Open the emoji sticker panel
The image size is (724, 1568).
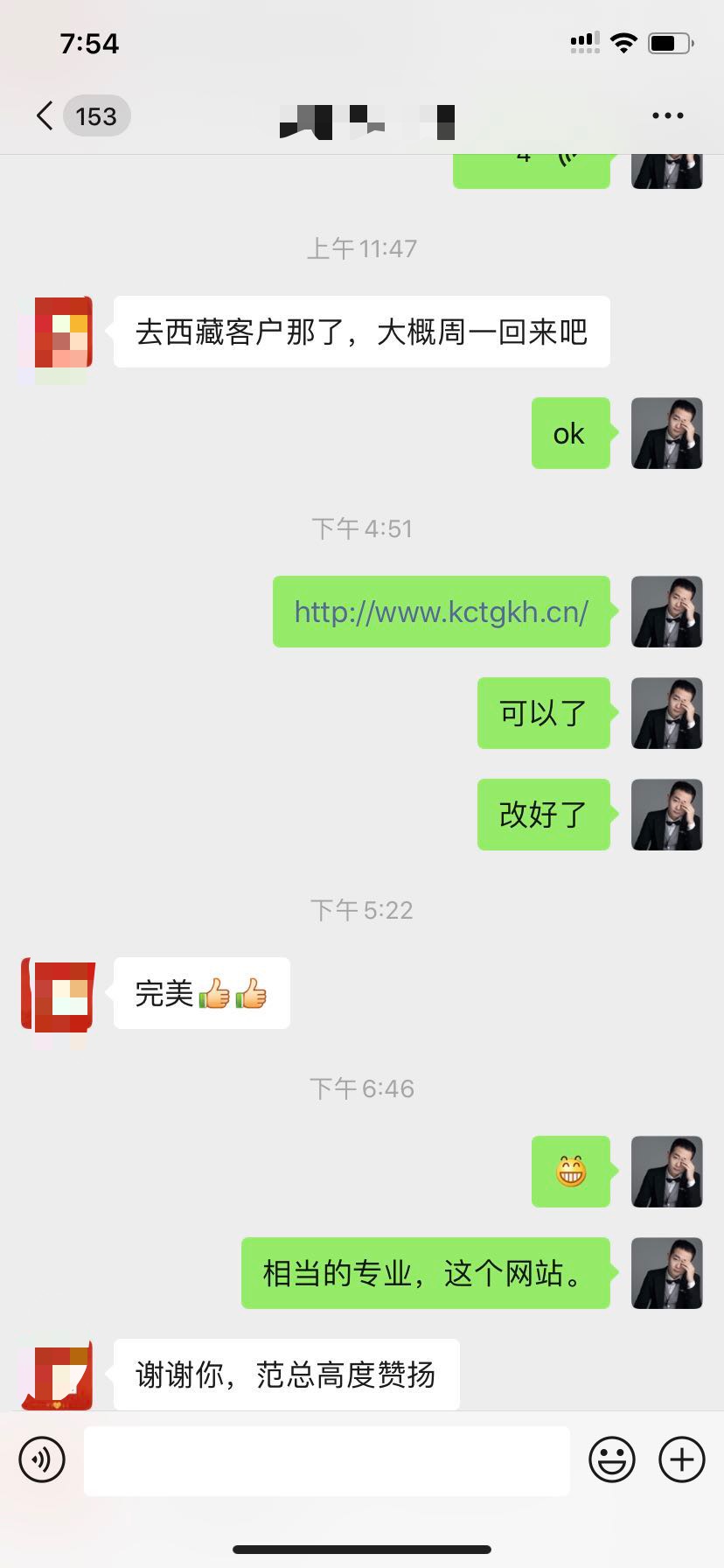[x=611, y=1459]
